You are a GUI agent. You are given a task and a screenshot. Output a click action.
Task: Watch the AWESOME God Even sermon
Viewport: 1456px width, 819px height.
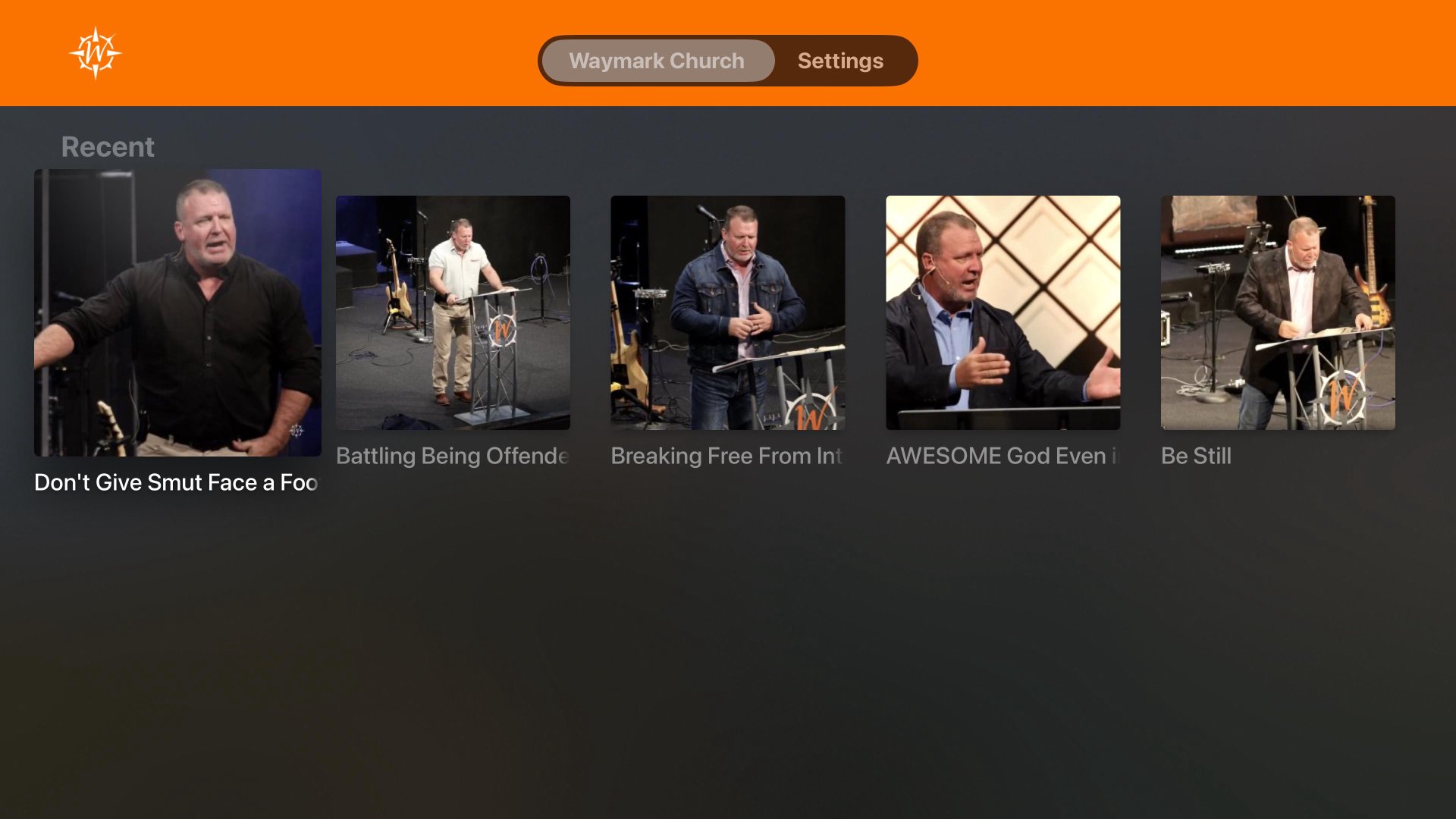(x=1003, y=312)
